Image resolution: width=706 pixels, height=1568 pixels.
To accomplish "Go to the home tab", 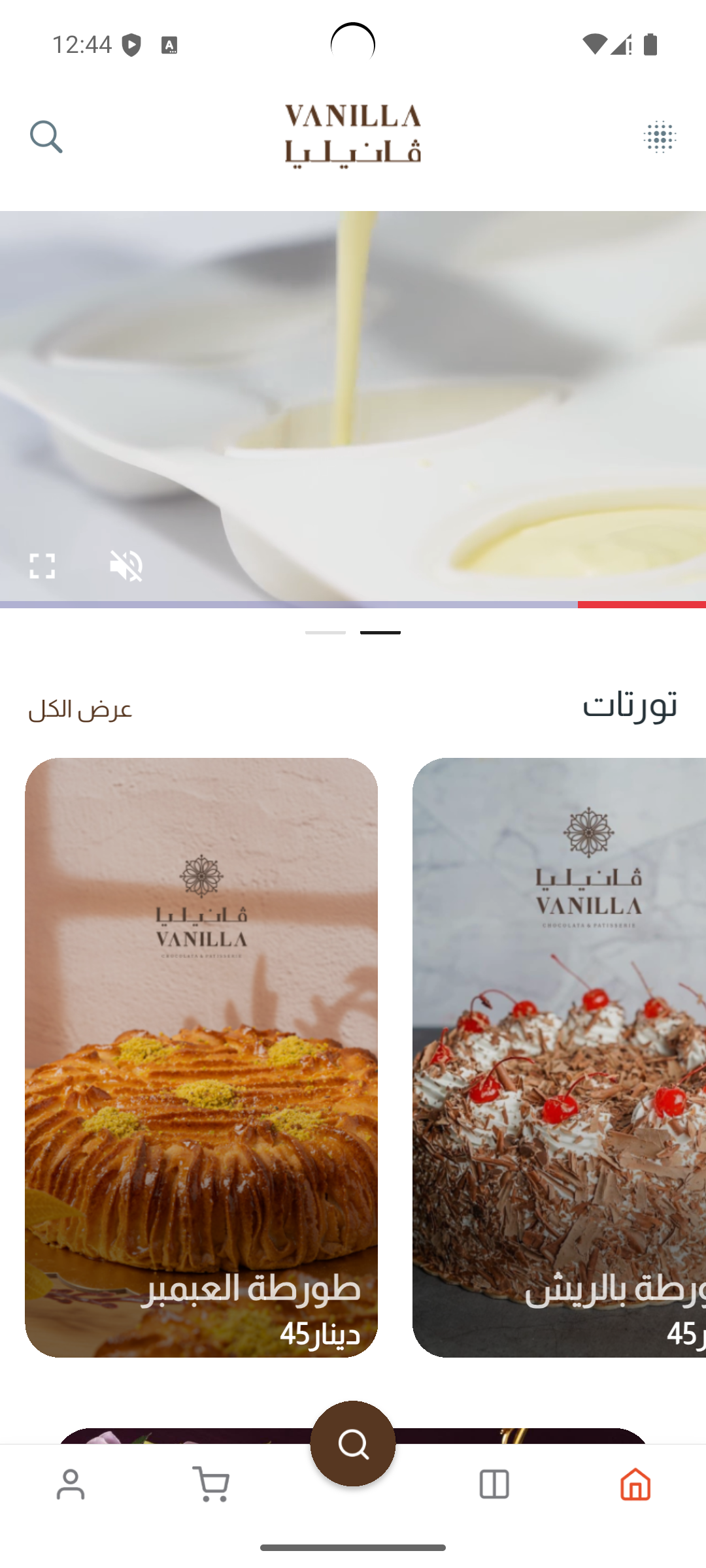I will (x=635, y=1484).
